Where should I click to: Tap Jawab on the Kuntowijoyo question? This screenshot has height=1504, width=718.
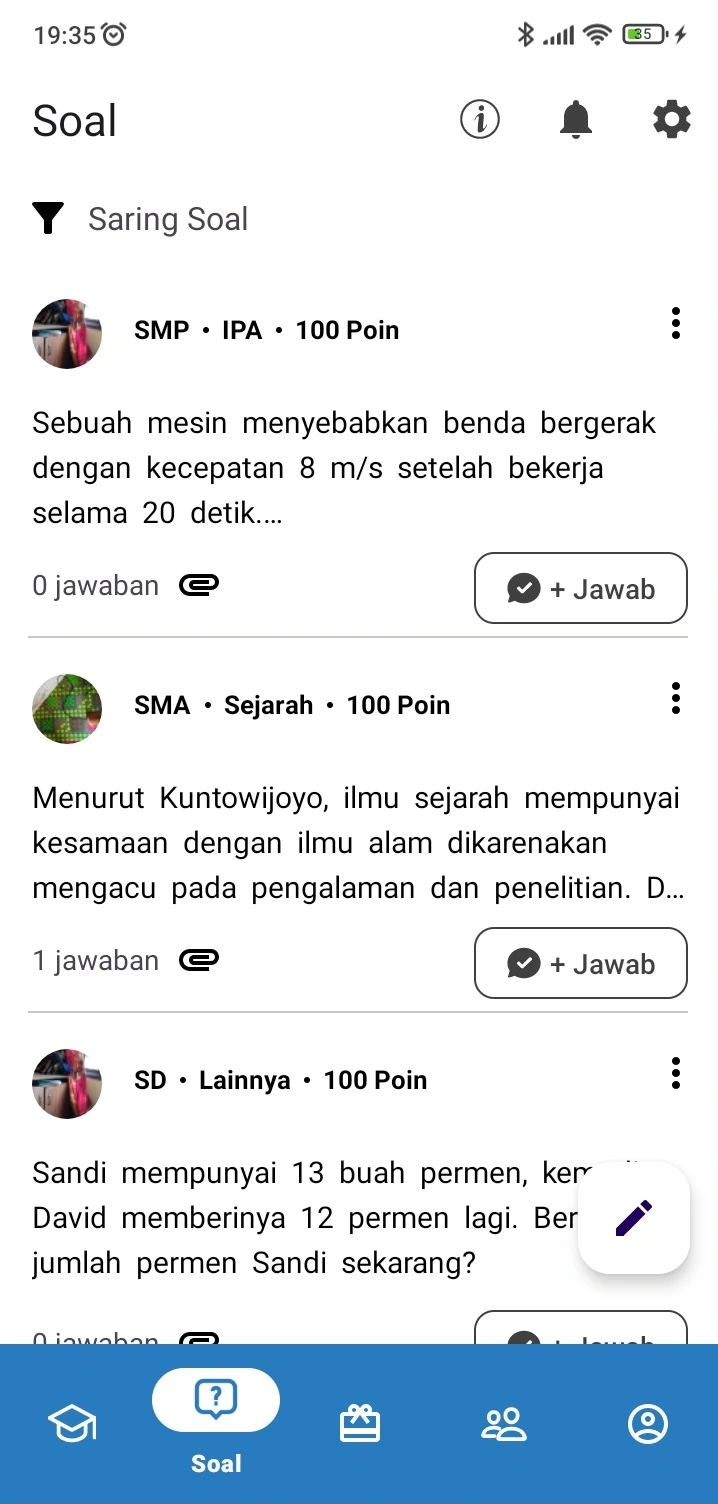coord(580,964)
